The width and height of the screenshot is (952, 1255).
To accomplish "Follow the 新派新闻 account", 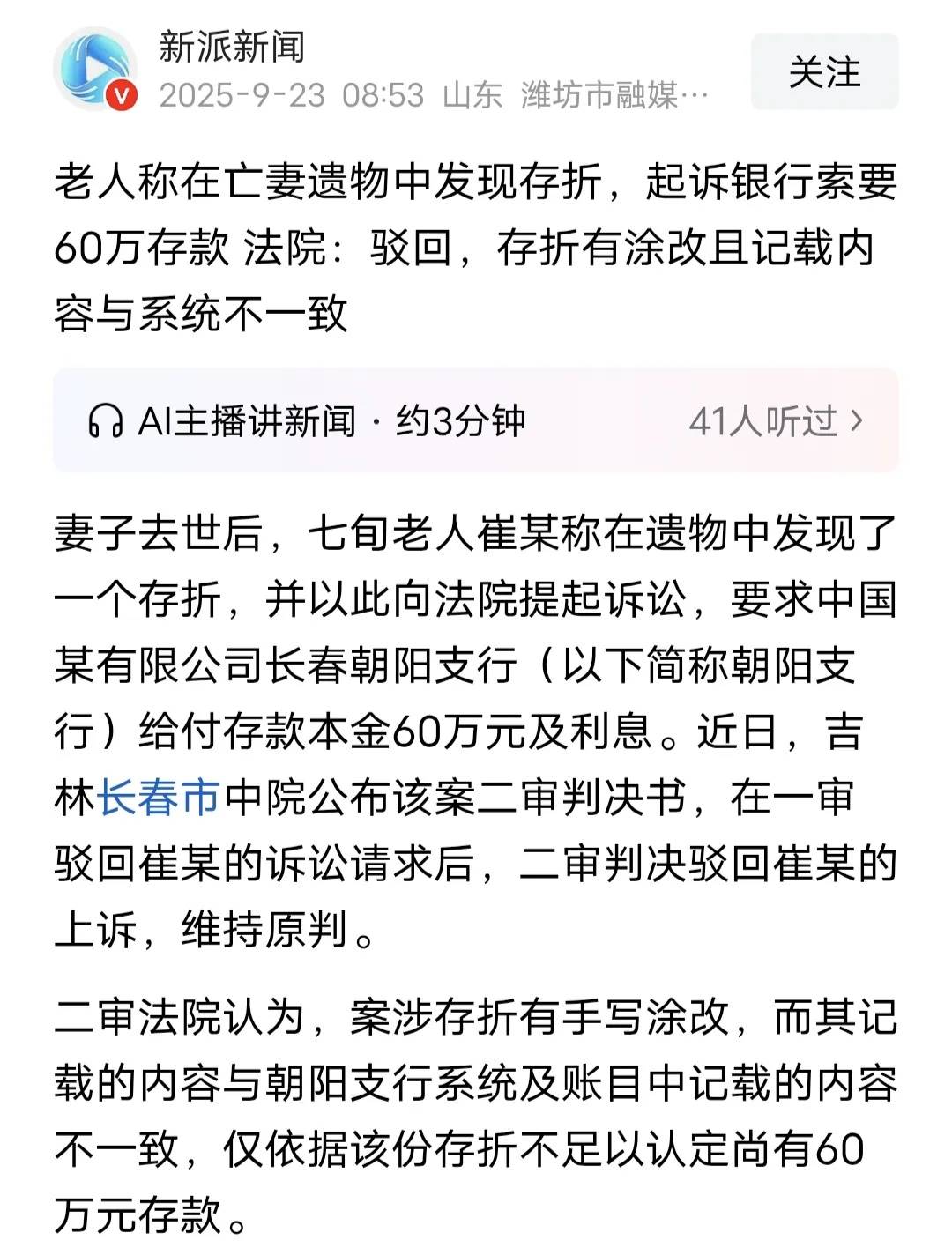I will [823, 72].
